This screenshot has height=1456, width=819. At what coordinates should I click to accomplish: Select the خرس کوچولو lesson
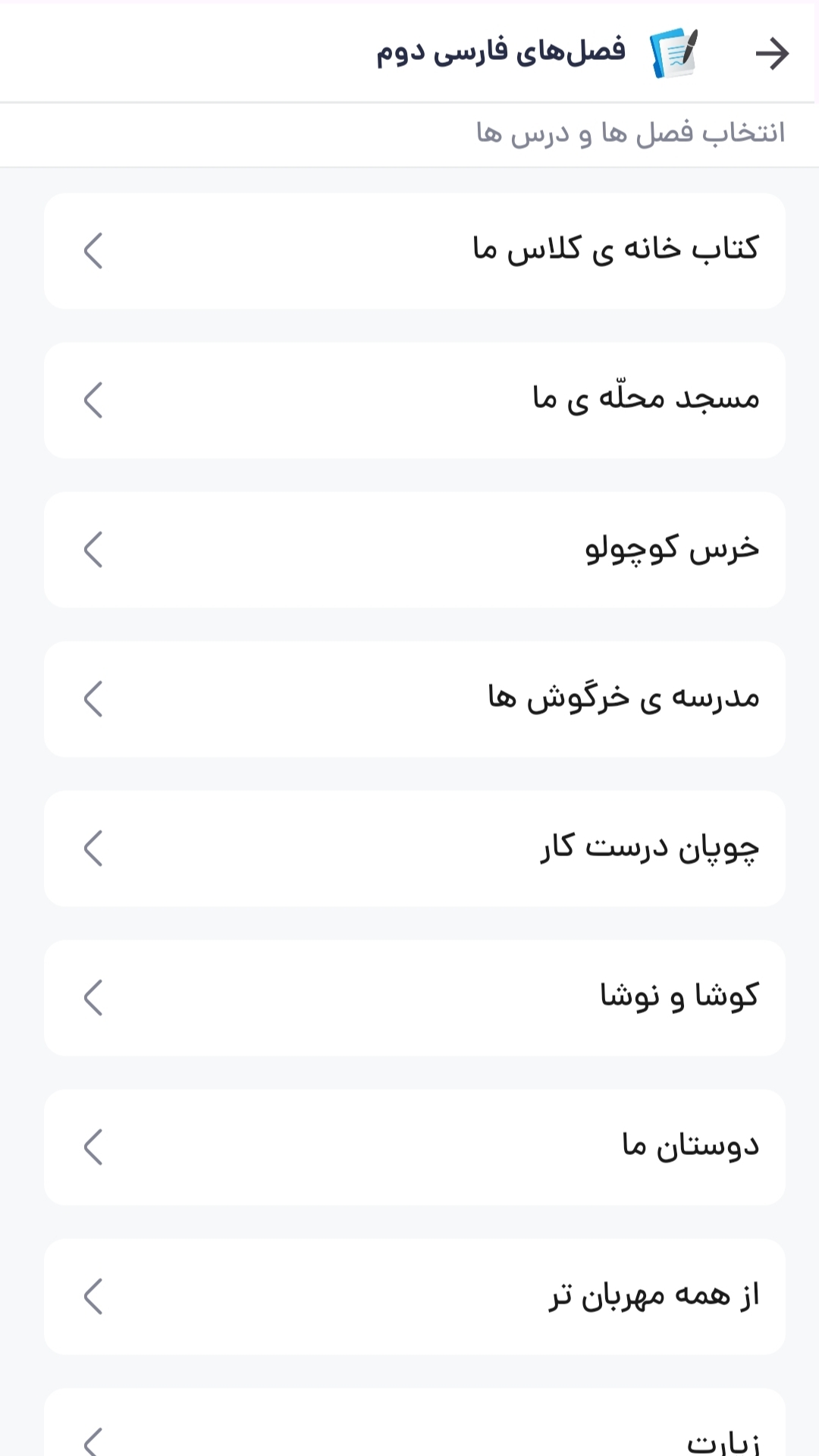pyautogui.click(x=414, y=550)
